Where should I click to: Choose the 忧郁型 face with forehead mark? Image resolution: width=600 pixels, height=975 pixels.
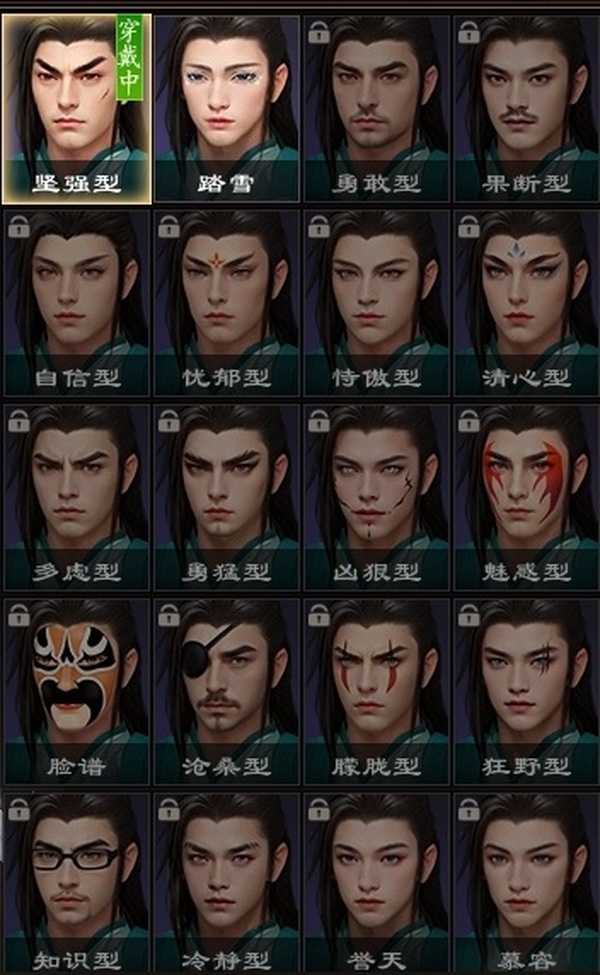click(x=226, y=302)
